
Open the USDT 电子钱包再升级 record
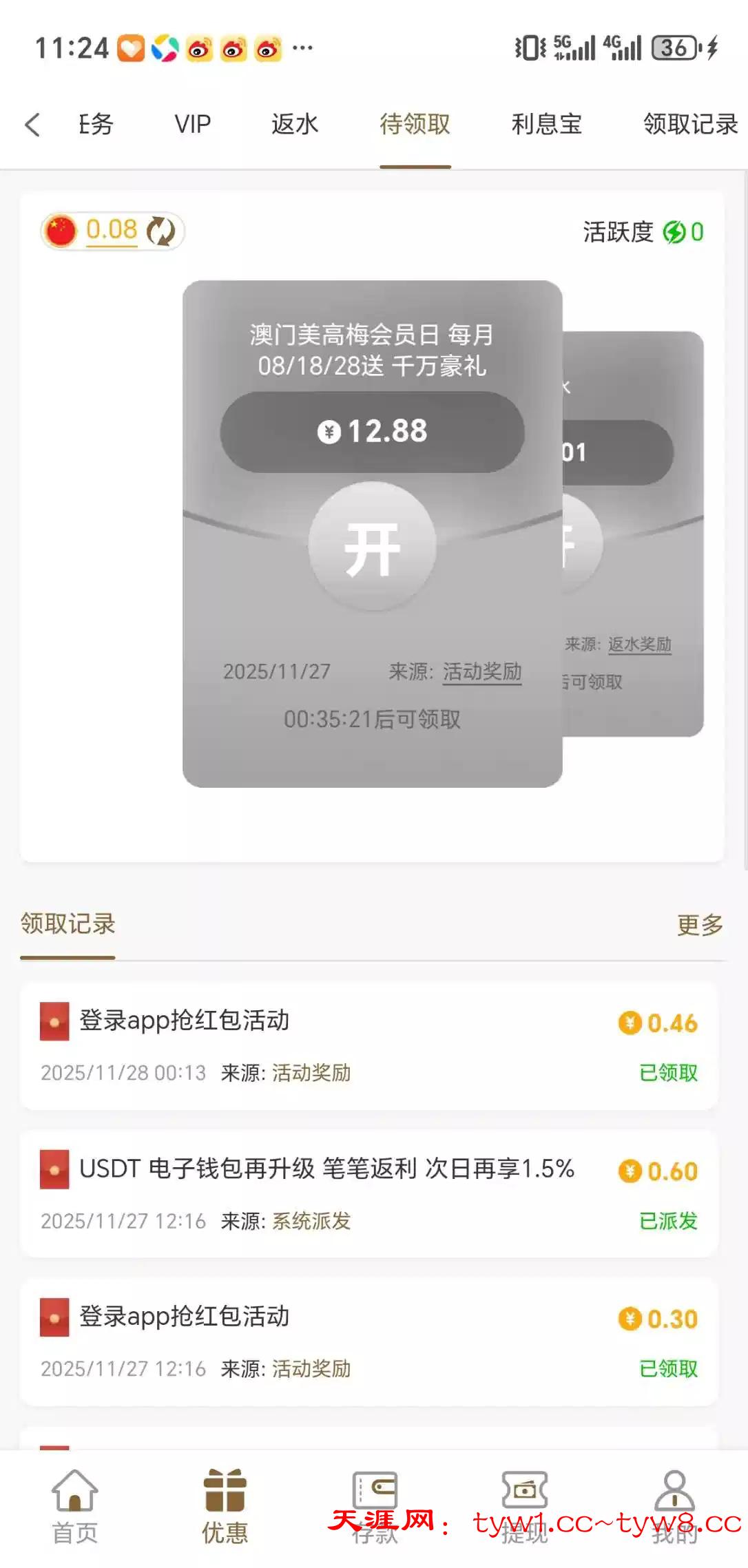pos(368,1193)
